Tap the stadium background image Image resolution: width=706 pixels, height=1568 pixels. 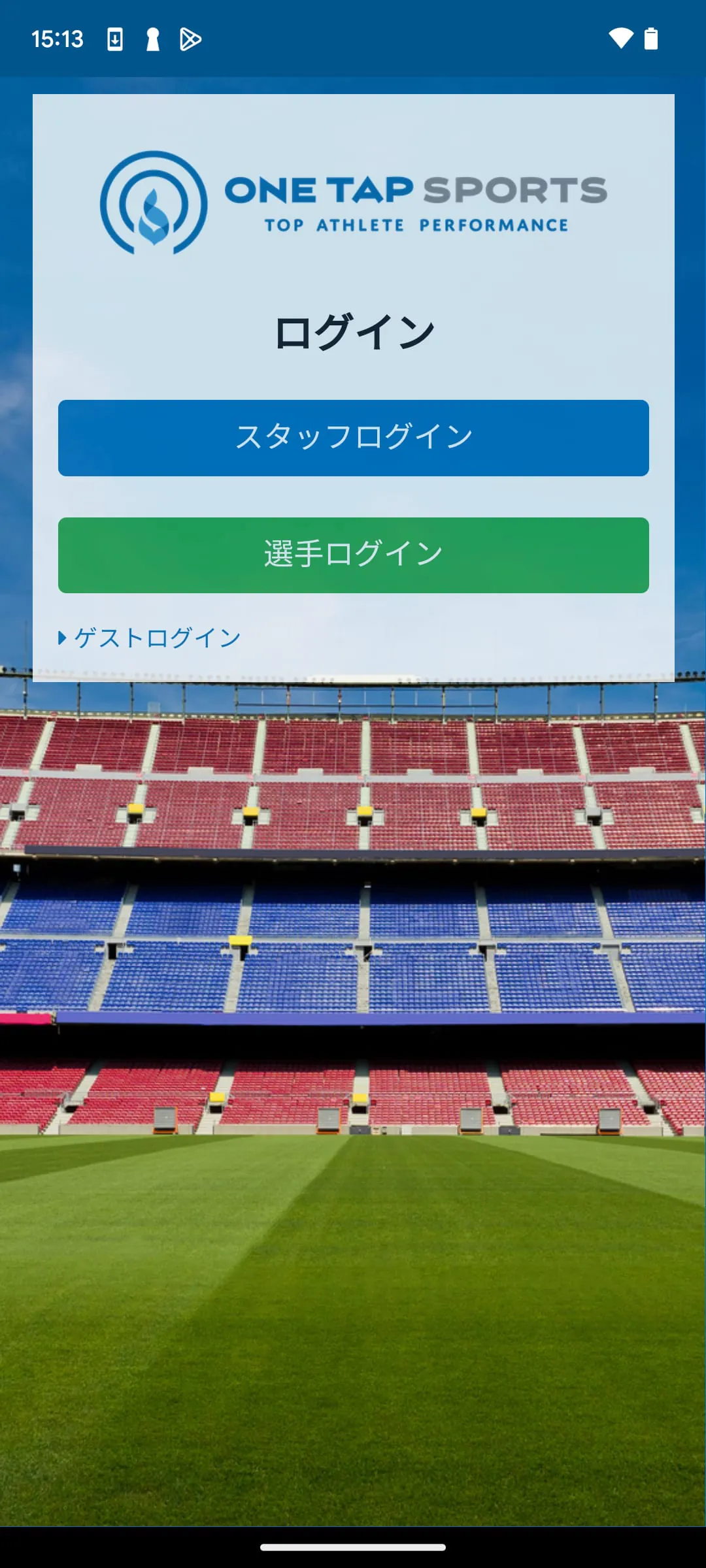353,1111
